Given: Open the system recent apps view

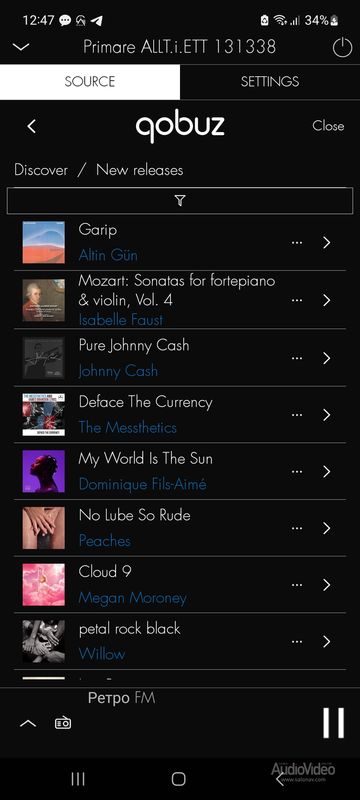Looking at the screenshot, I should click(x=78, y=779).
